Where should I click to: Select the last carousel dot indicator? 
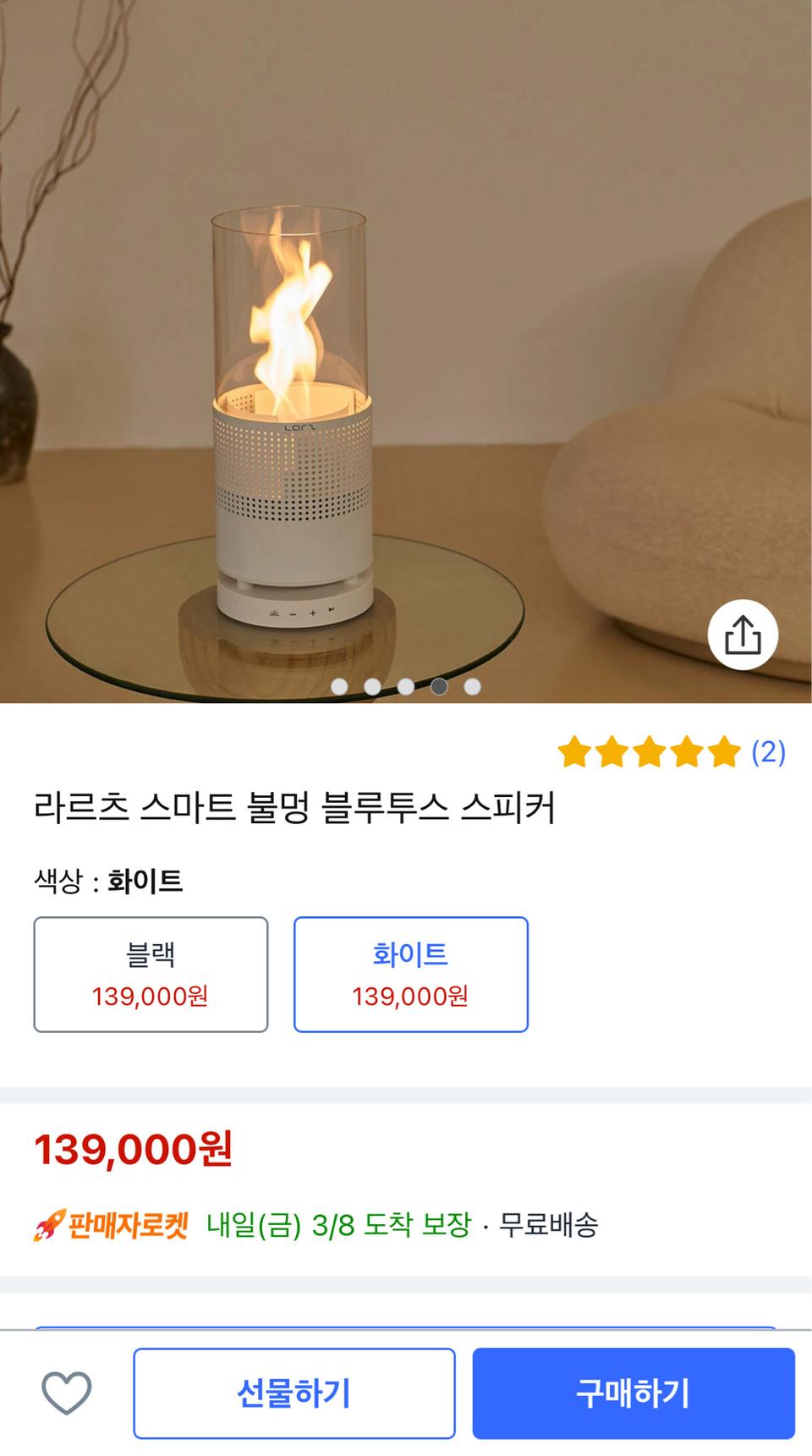point(471,688)
